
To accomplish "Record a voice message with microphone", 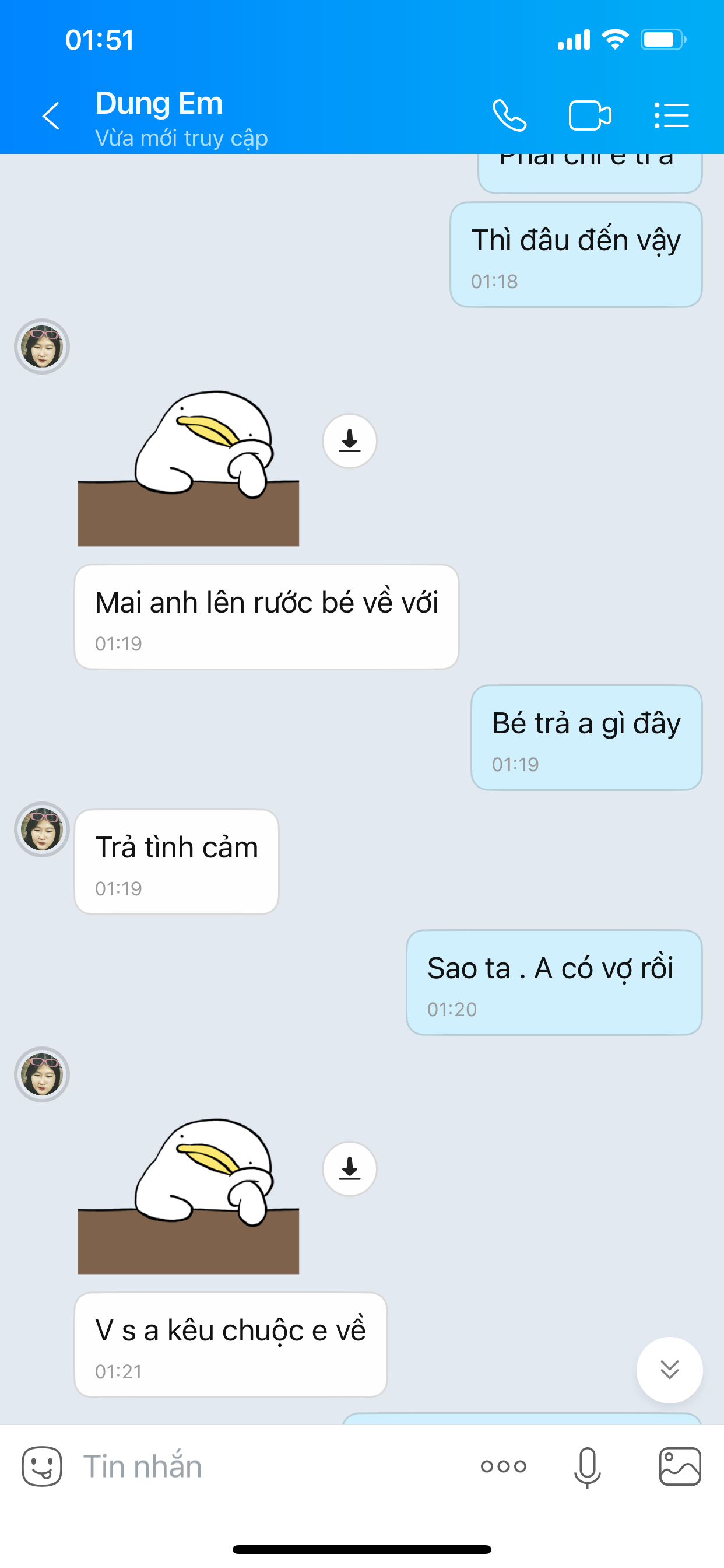I will tap(587, 1466).
